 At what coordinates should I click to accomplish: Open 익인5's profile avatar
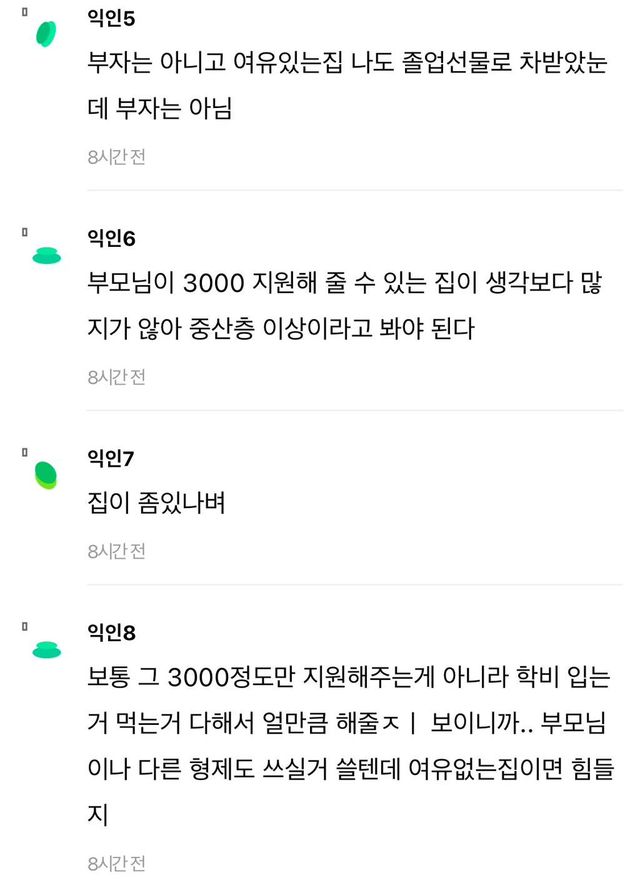point(46,34)
